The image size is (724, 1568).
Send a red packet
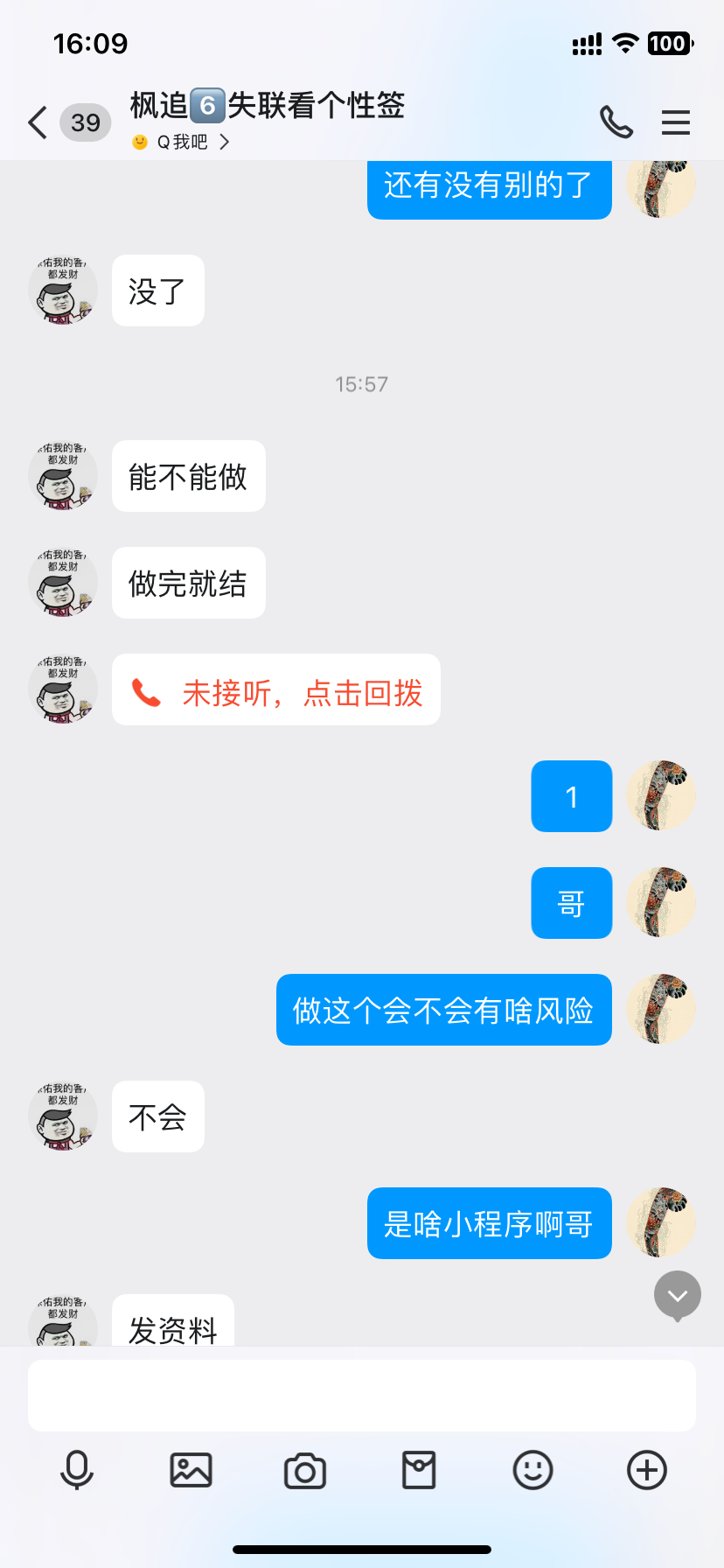coord(419,1470)
